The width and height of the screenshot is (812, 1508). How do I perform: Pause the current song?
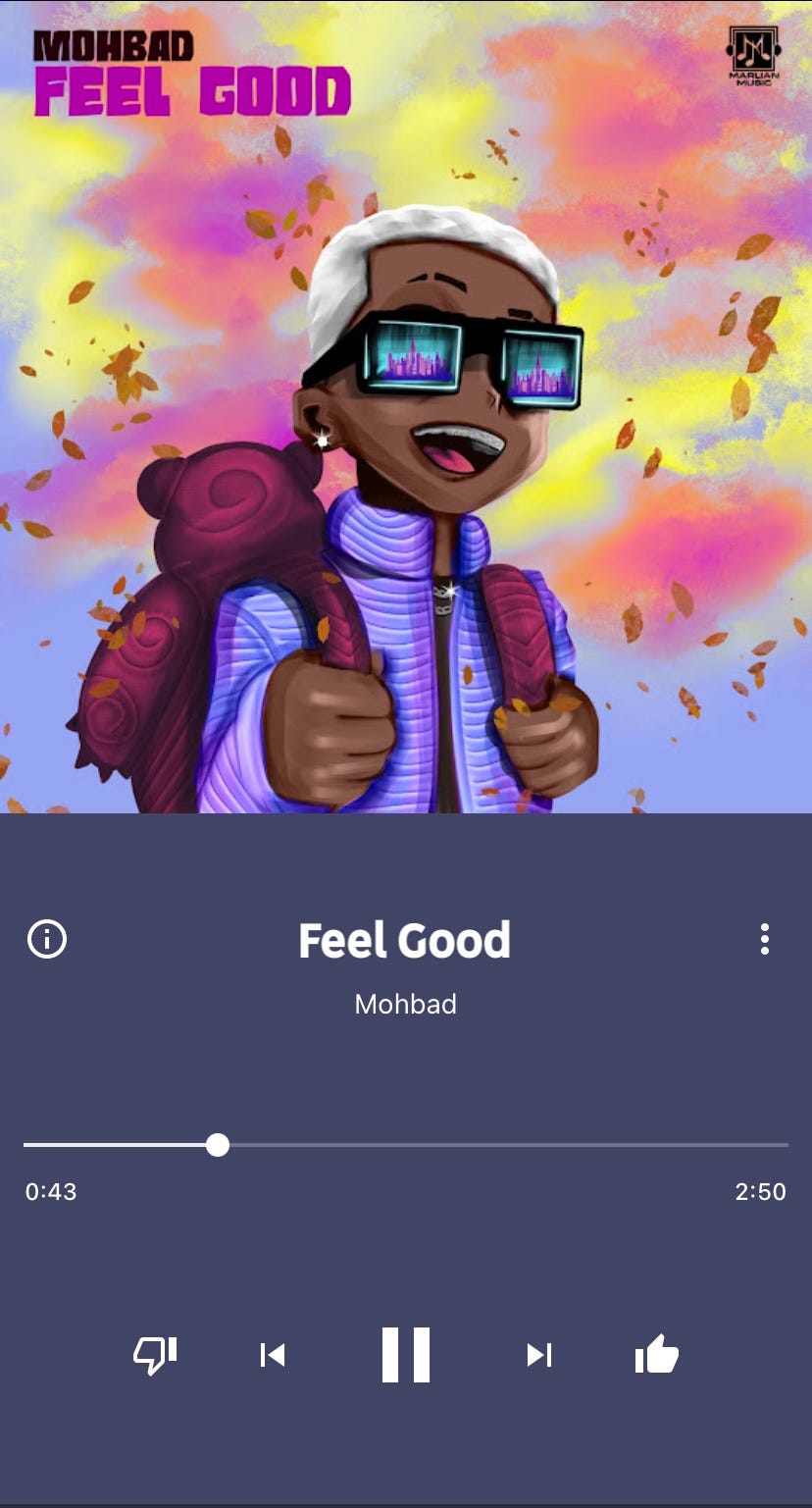point(406,1355)
